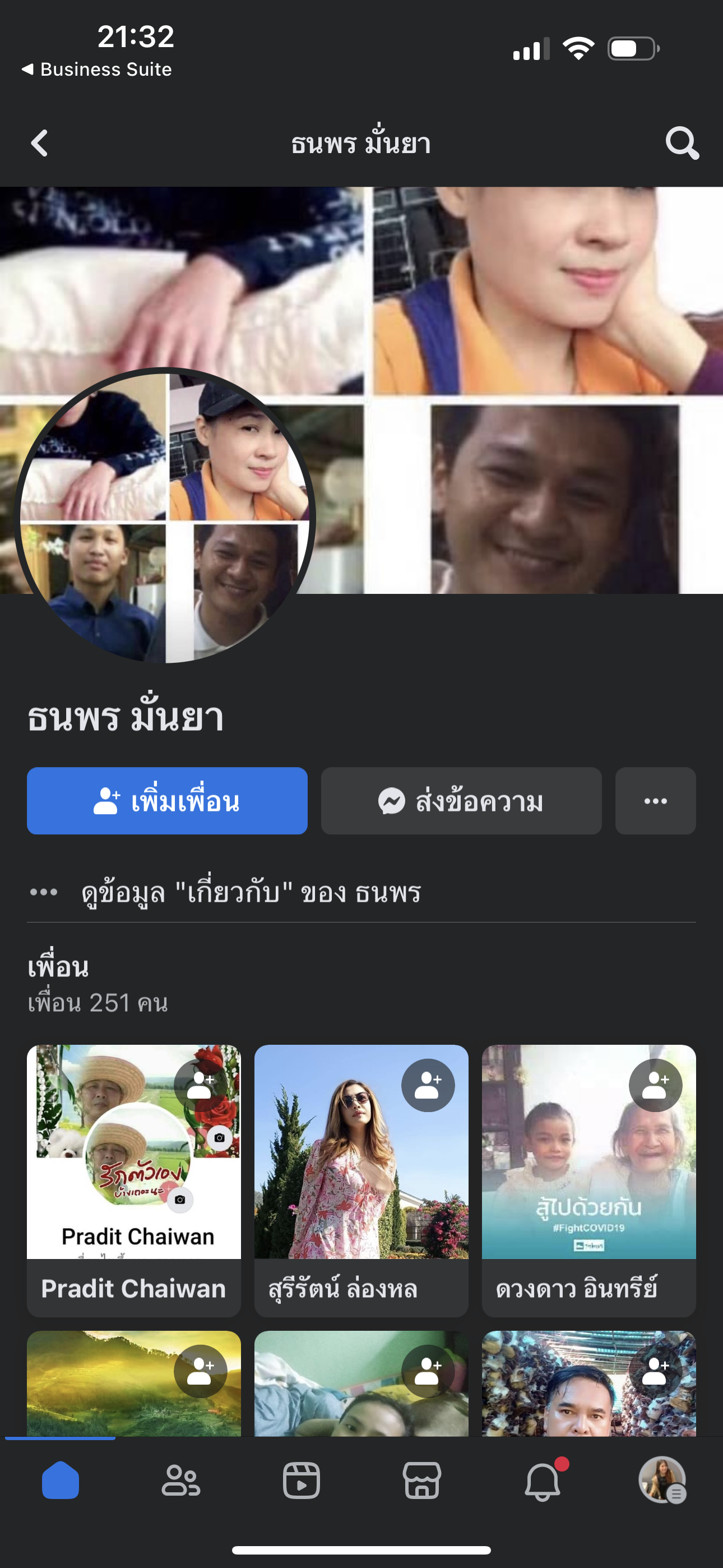Image resolution: width=723 pixels, height=1568 pixels.
Task: Switch to the Video tab
Action: click(302, 1481)
